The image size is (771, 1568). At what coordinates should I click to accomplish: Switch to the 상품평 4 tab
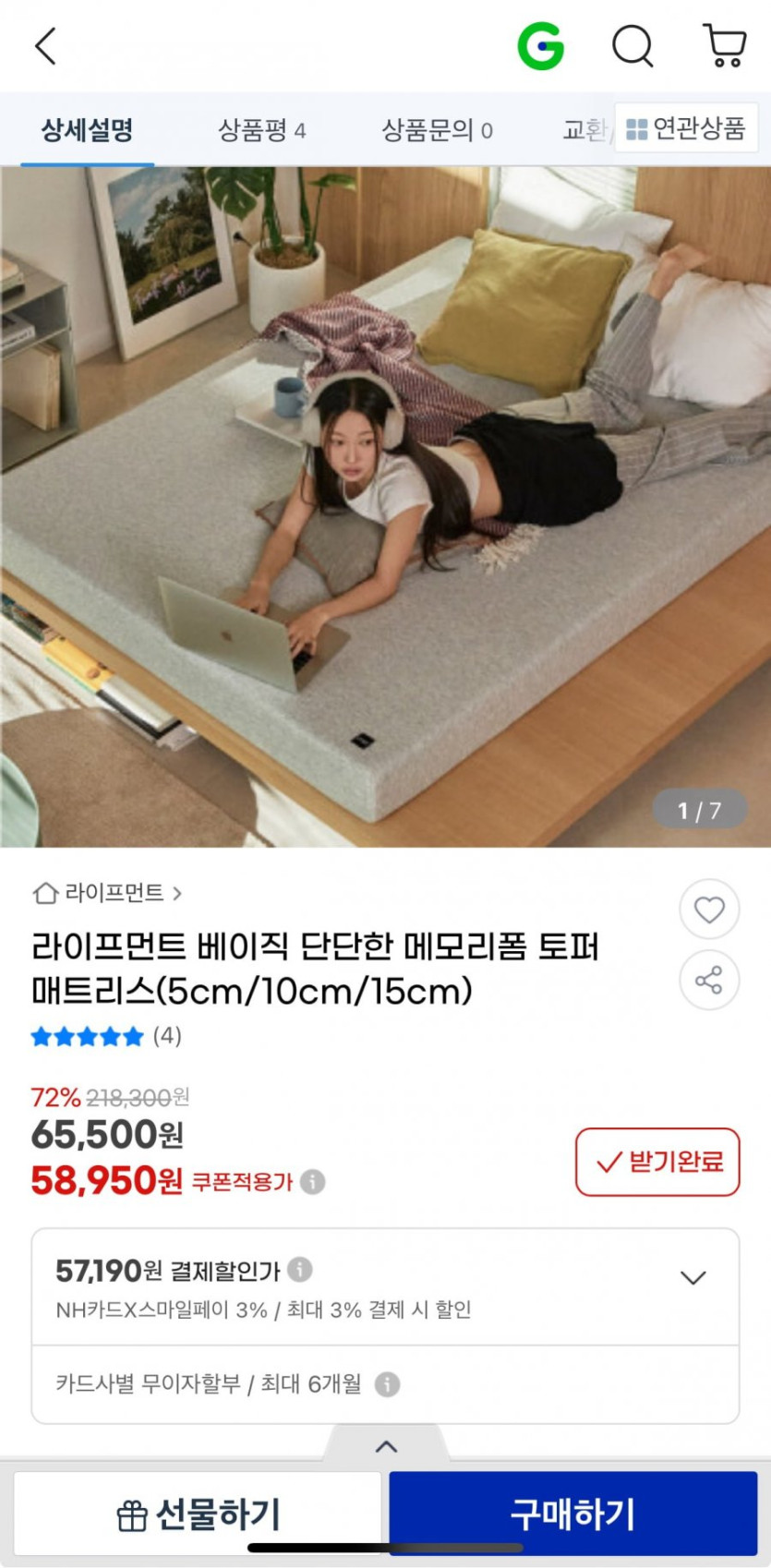(x=261, y=129)
